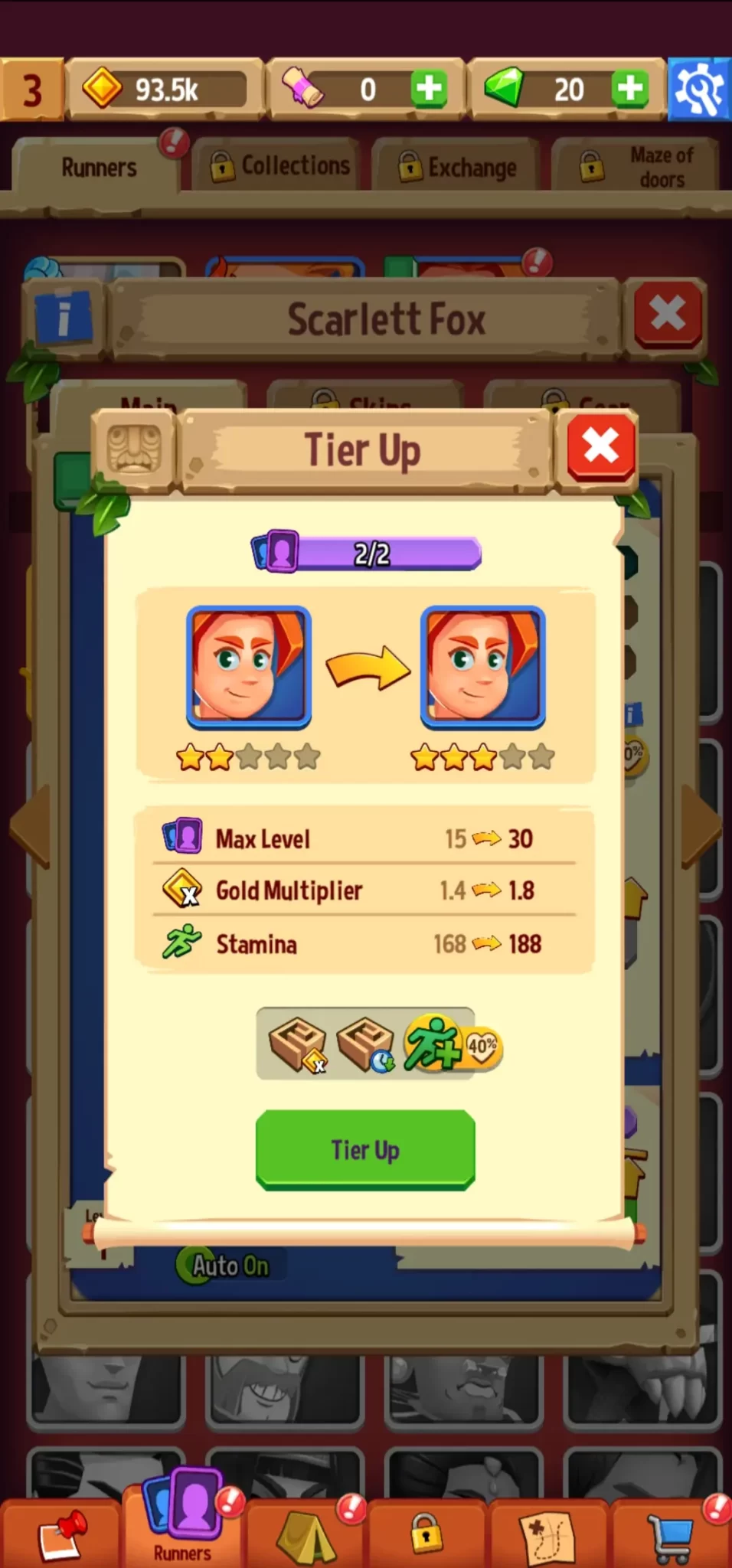This screenshot has width=732, height=1568.
Task: Close the Tier Up dialog
Action: [x=601, y=446]
